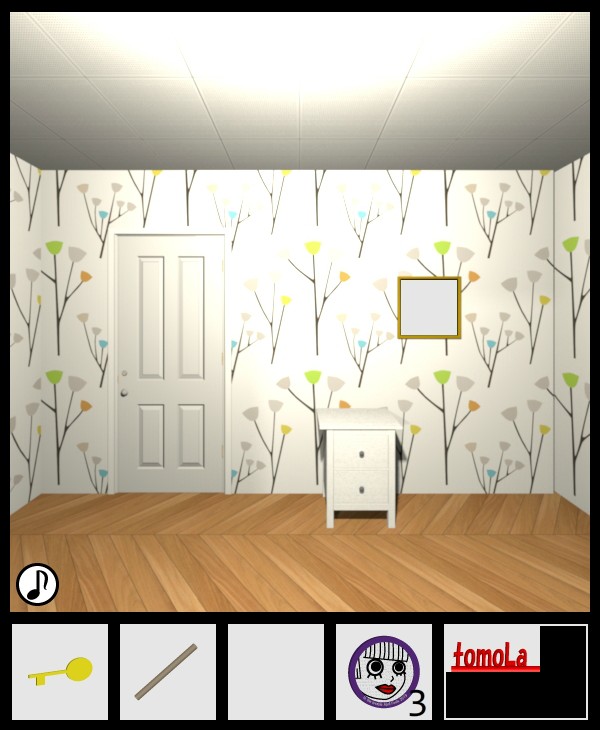Image resolution: width=600 pixels, height=730 pixels.
Task: Toggle the music note sound button
Action: pos(37,584)
